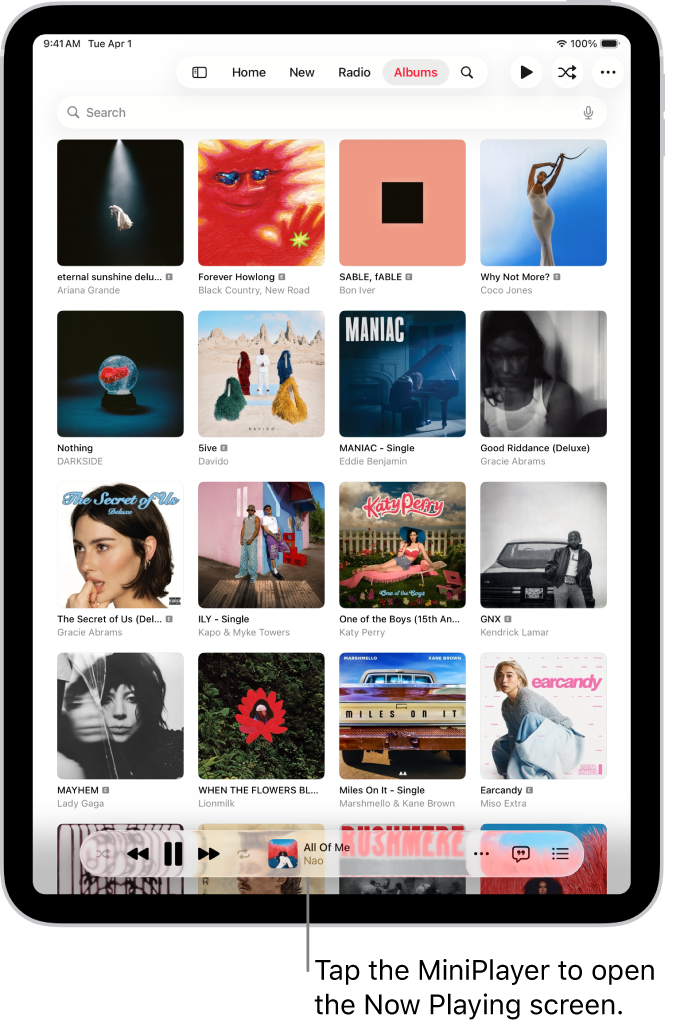Show lyrics from the mini player
Image resolution: width=674 pixels, height=1024 pixels.
(521, 854)
